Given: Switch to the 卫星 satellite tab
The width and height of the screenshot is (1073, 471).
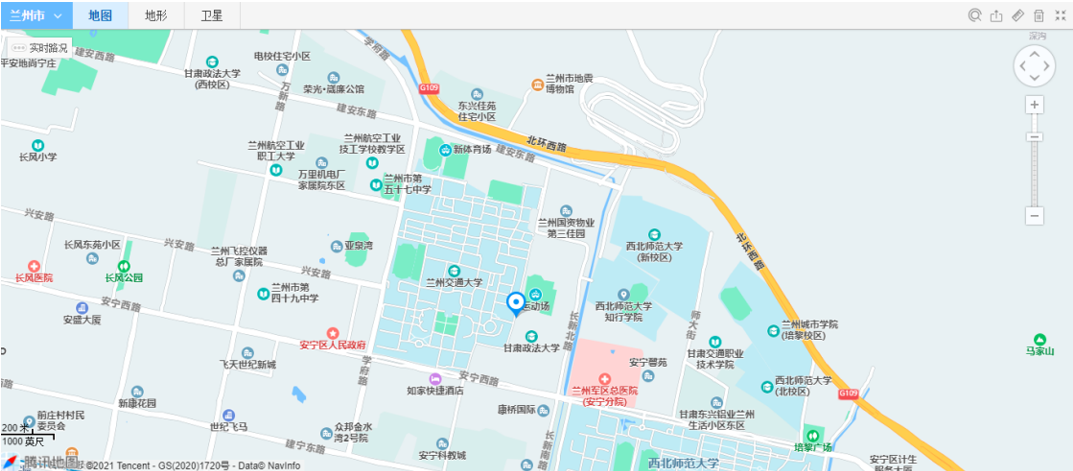Looking at the screenshot, I should pyautogui.click(x=211, y=16).
